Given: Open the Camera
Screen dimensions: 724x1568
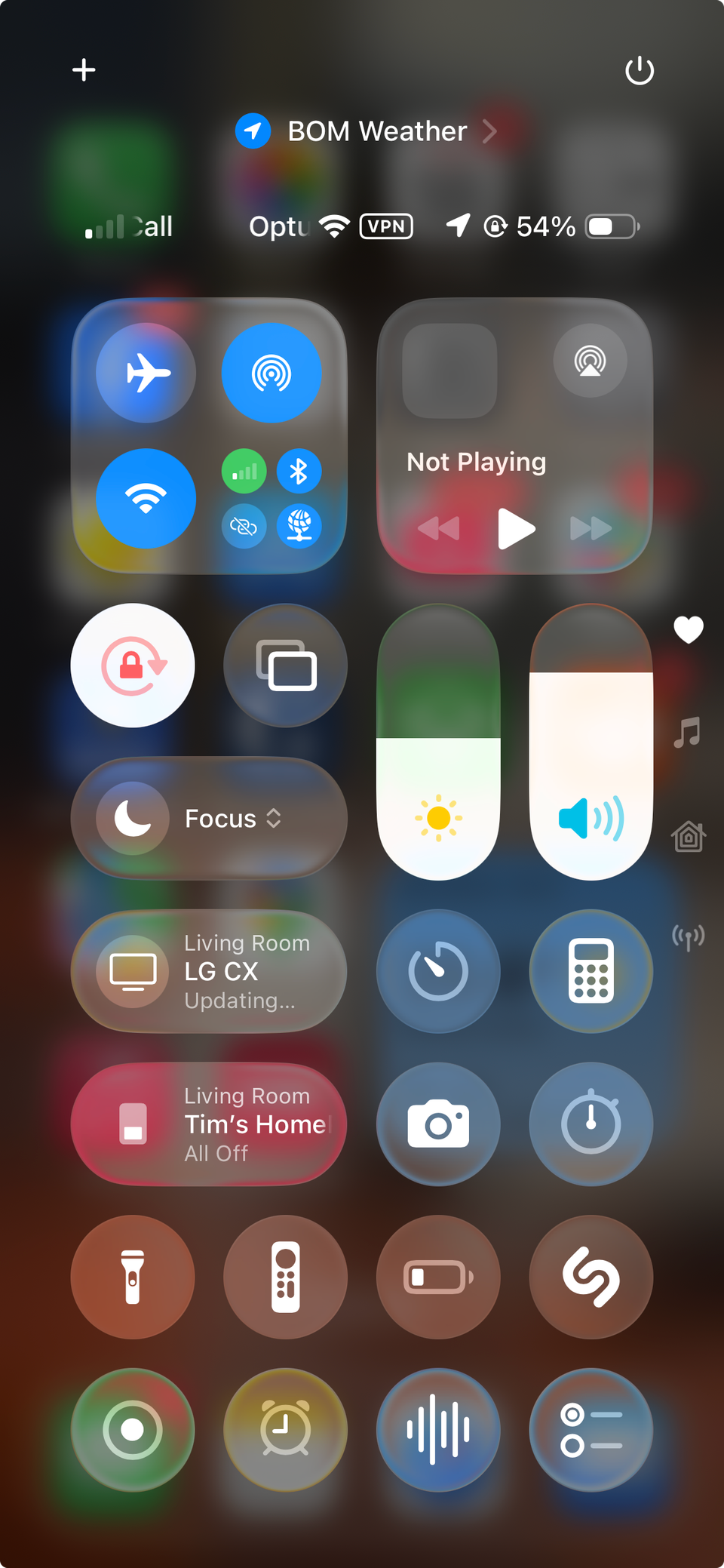Looking at the screenshot, I should (438, 1124).
